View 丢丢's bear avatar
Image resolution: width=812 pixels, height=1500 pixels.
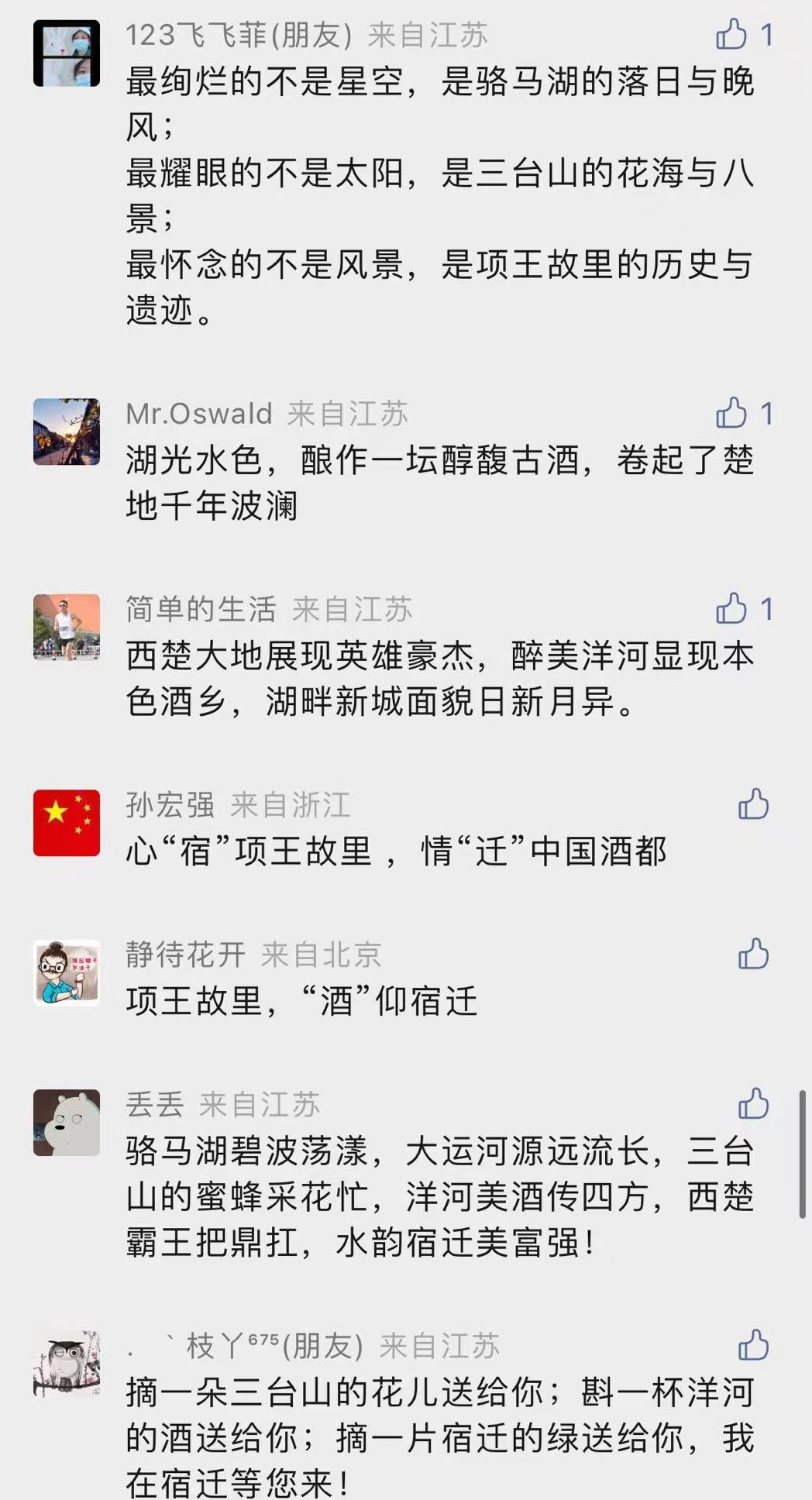coord(67,1122)
